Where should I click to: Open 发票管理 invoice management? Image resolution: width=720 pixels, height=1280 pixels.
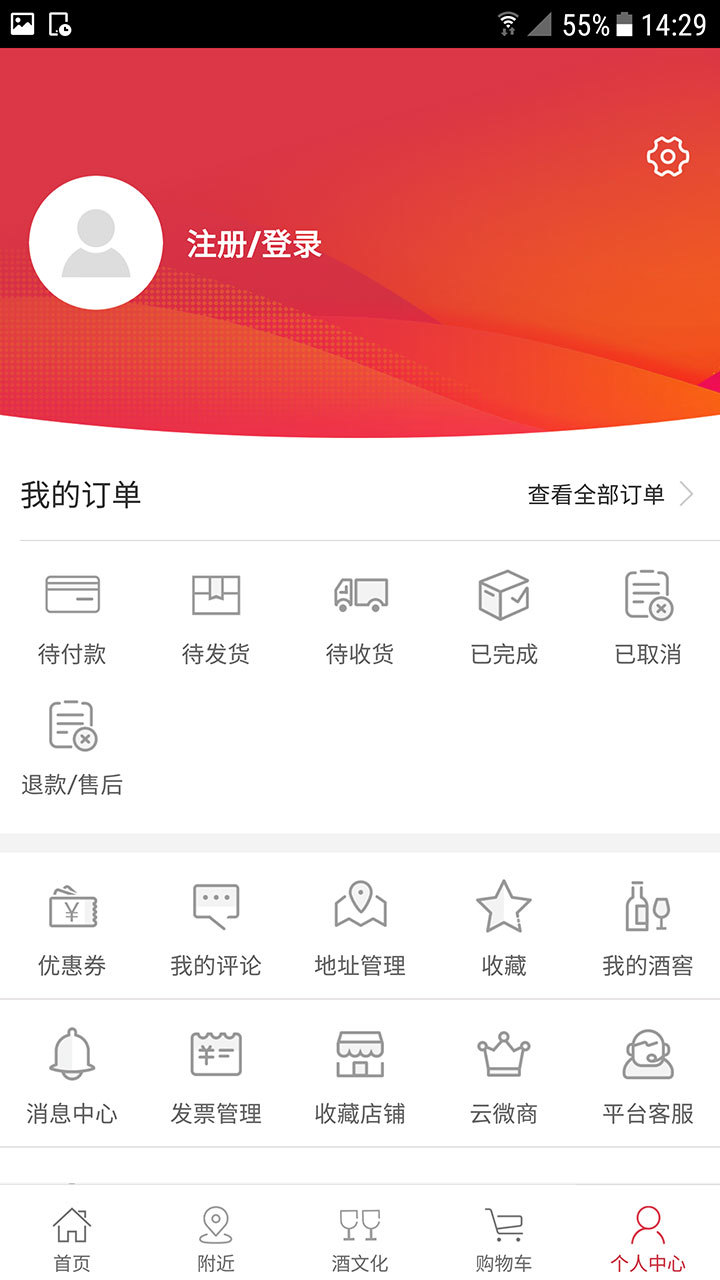click(x=216, y=1075)
